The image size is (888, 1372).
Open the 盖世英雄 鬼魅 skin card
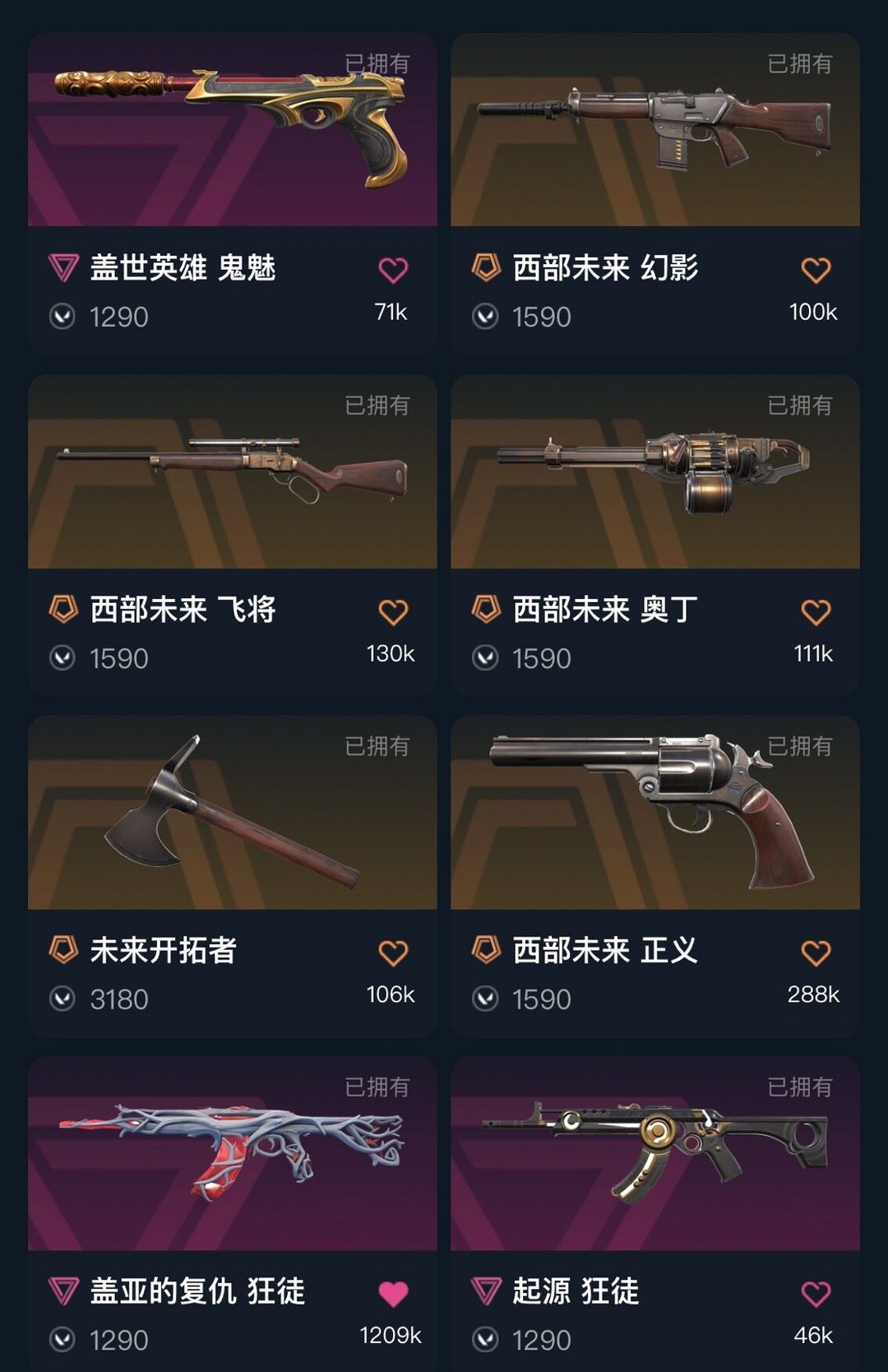tap(232, 132)
